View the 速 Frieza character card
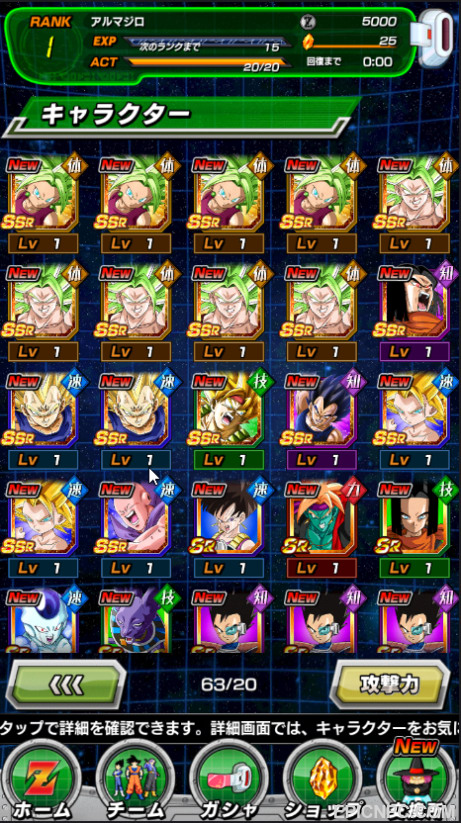The height and width of the screenshot is (823, 461). [43, 621]
